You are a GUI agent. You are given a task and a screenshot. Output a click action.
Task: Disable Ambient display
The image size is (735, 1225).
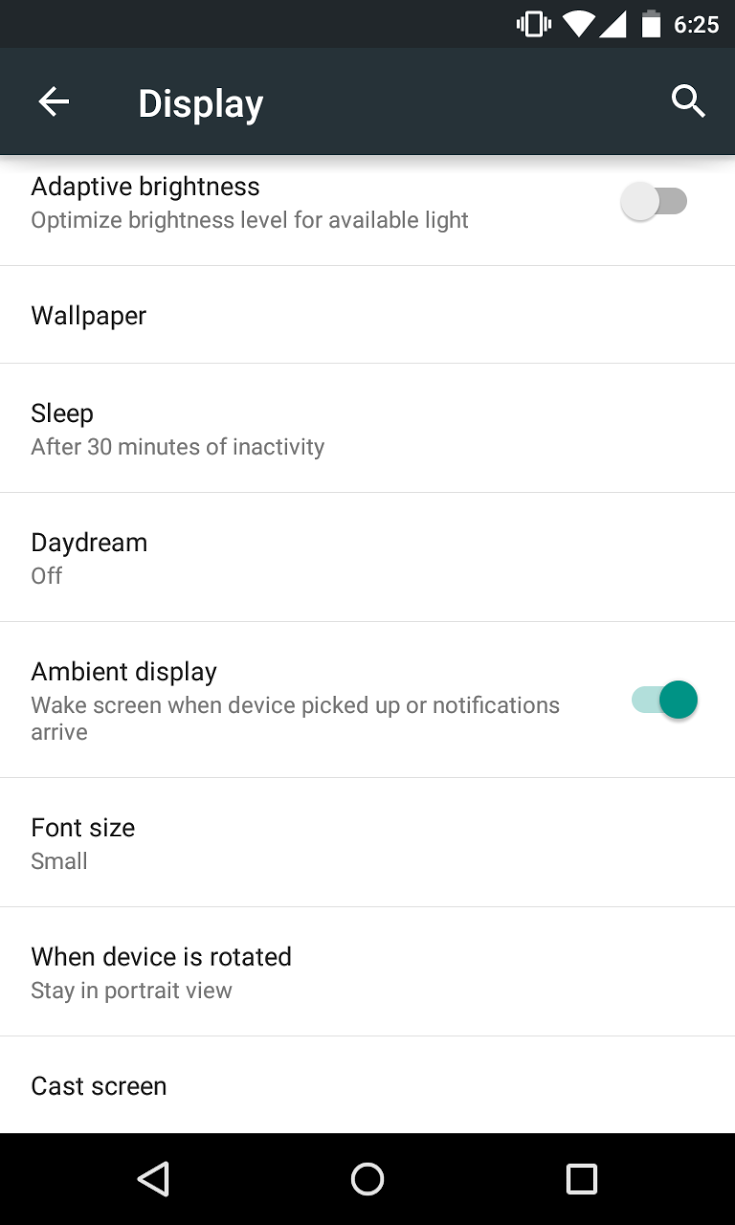point(664,700)
